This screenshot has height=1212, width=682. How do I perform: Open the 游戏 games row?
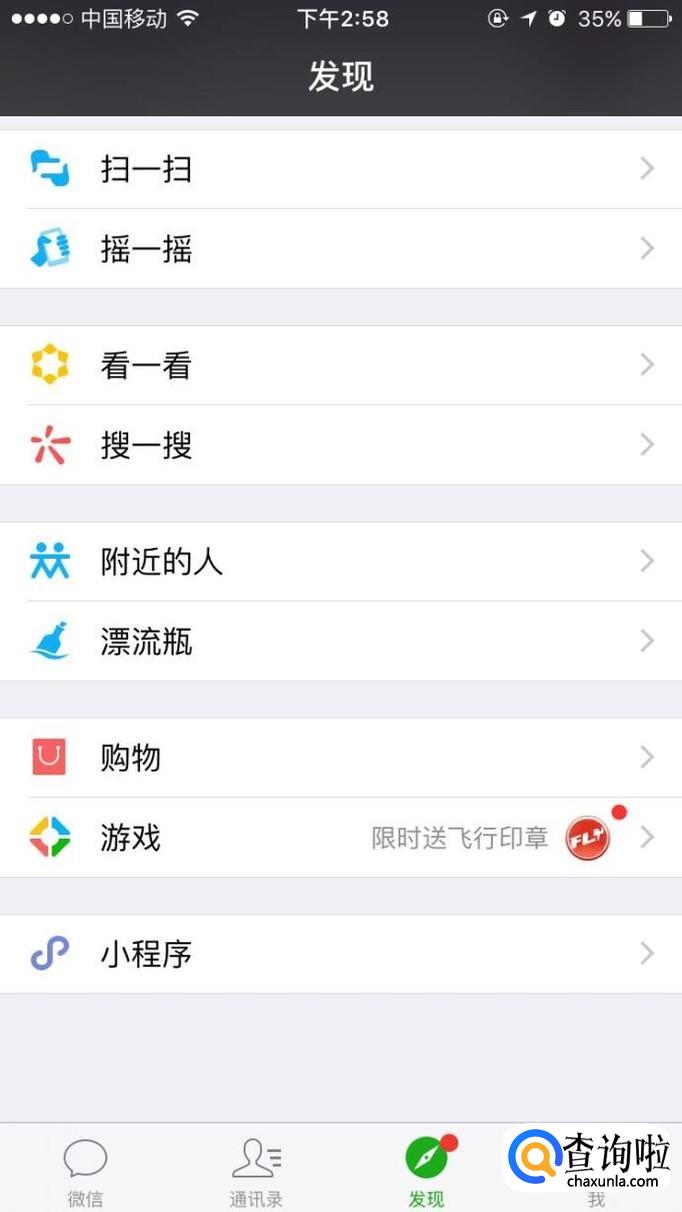(x=340, y=837)
